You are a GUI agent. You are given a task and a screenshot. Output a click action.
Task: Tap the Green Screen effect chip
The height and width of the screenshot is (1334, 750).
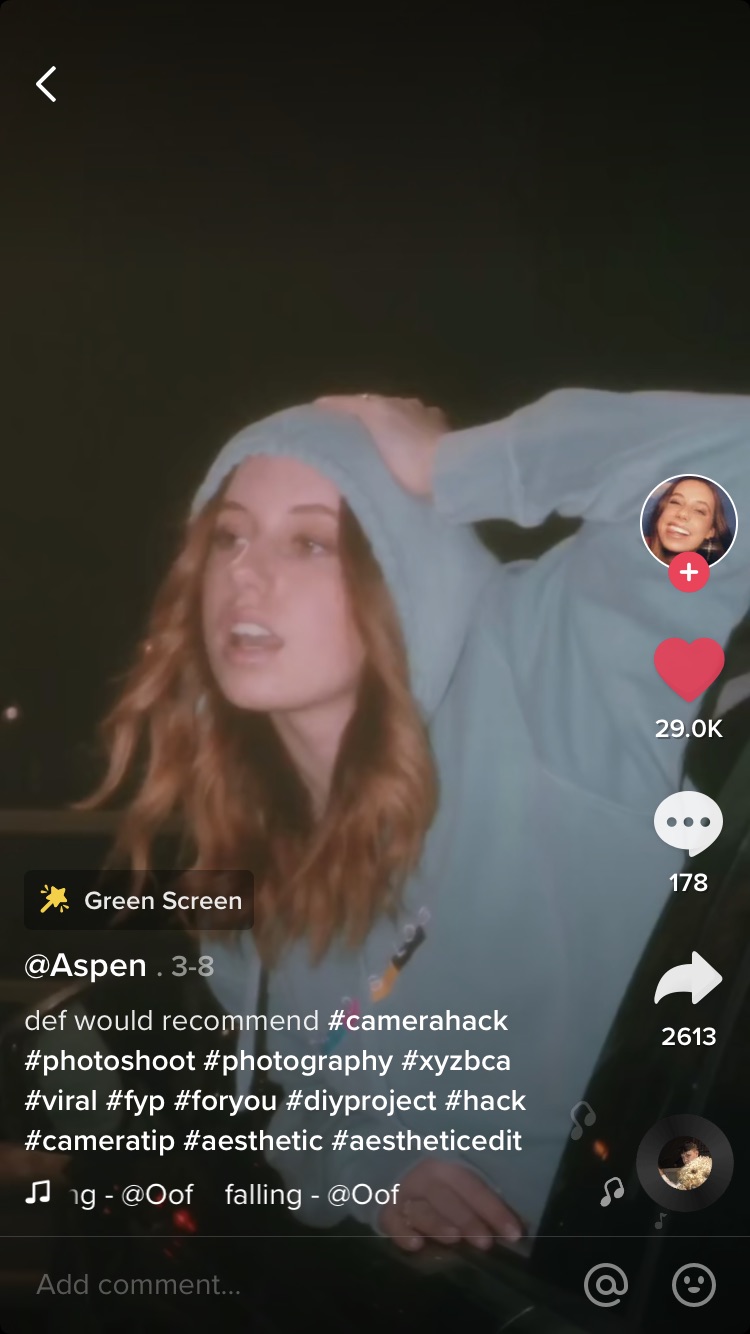[139, 900]
